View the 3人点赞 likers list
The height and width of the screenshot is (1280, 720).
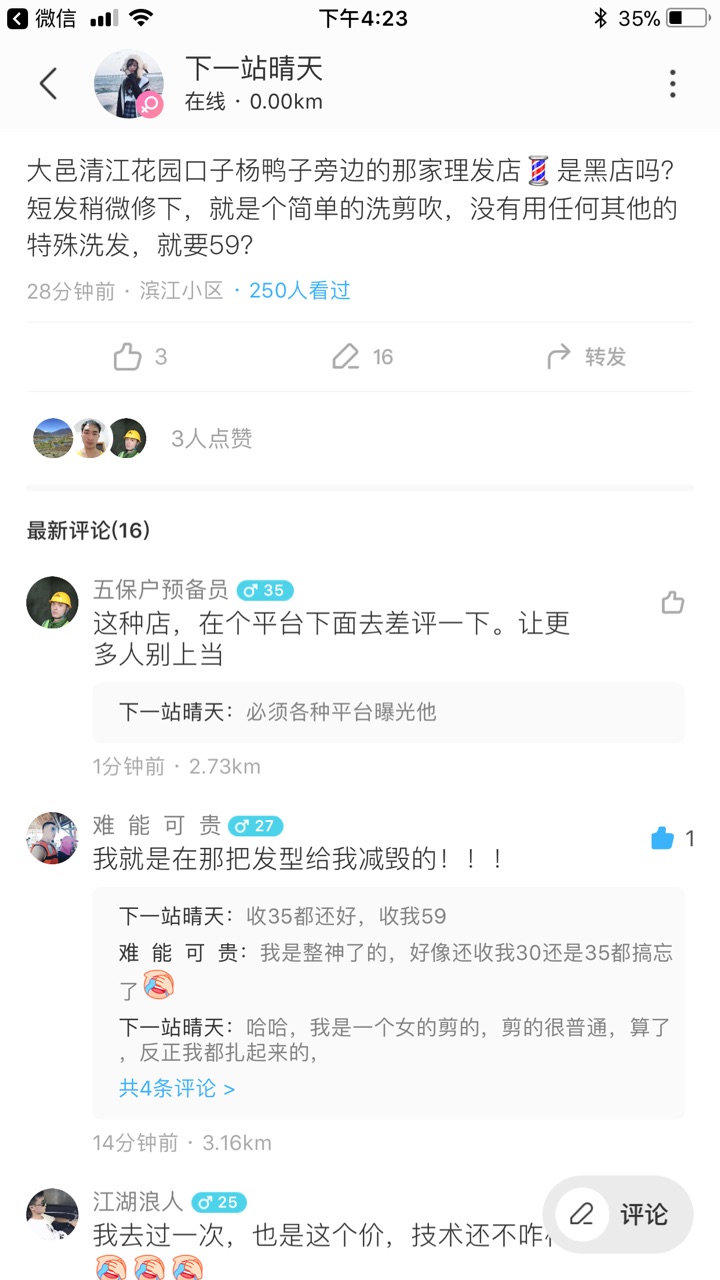pos(211,438)
